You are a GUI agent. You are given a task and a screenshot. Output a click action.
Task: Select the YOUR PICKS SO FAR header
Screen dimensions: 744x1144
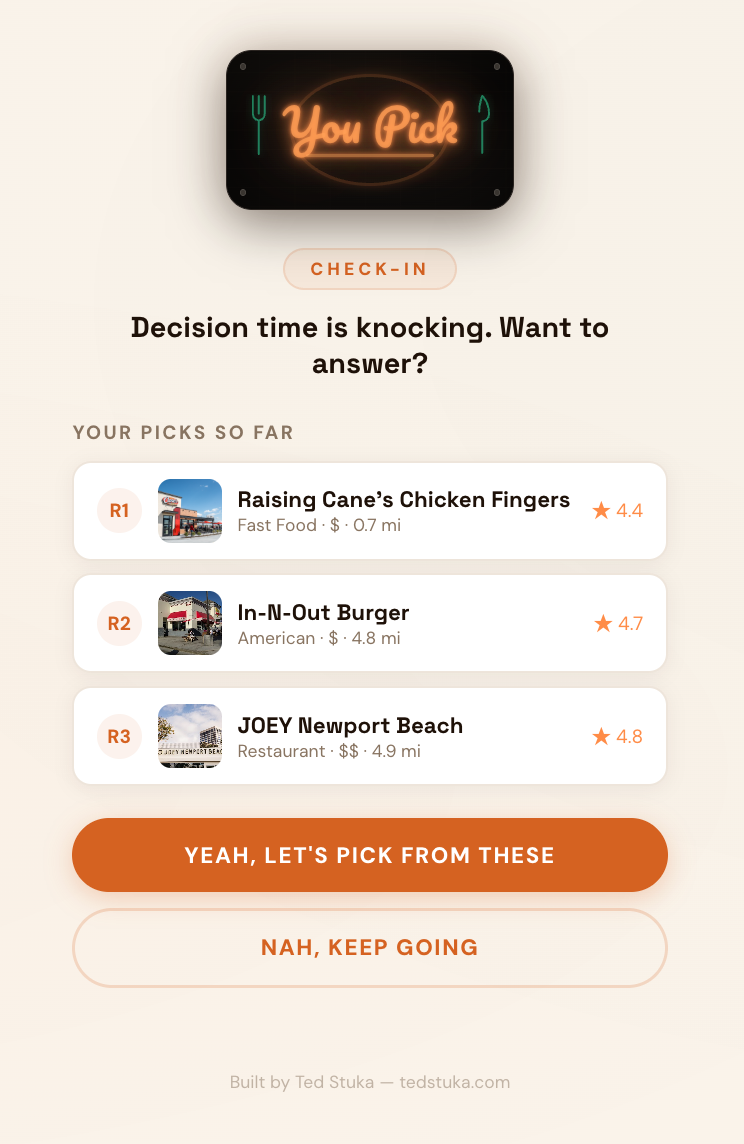[x=183, y=432]
